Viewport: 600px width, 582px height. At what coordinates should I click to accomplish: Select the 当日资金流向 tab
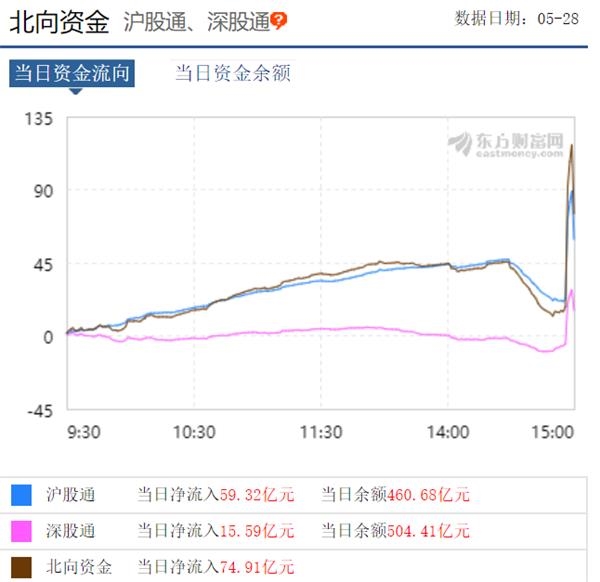(x=71, y=73)
